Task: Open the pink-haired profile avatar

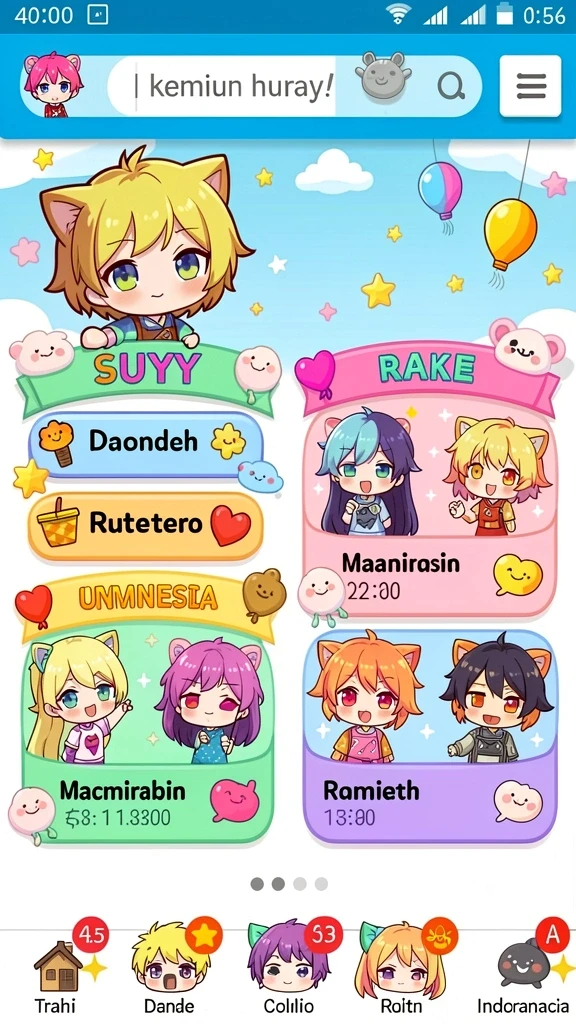Action: pyautogui.click(x=53, y=85)
